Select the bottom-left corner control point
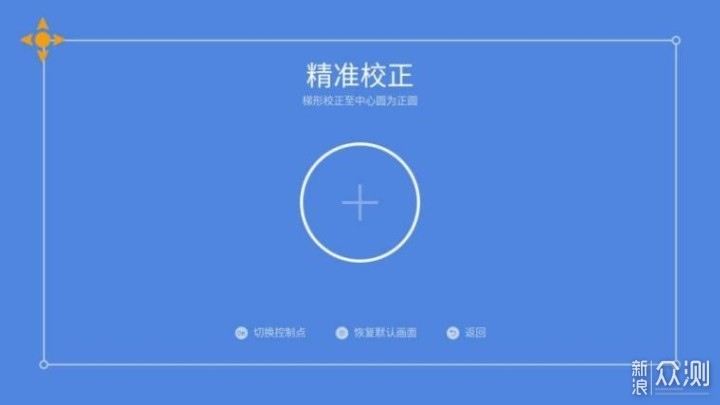 coord(43,364)
